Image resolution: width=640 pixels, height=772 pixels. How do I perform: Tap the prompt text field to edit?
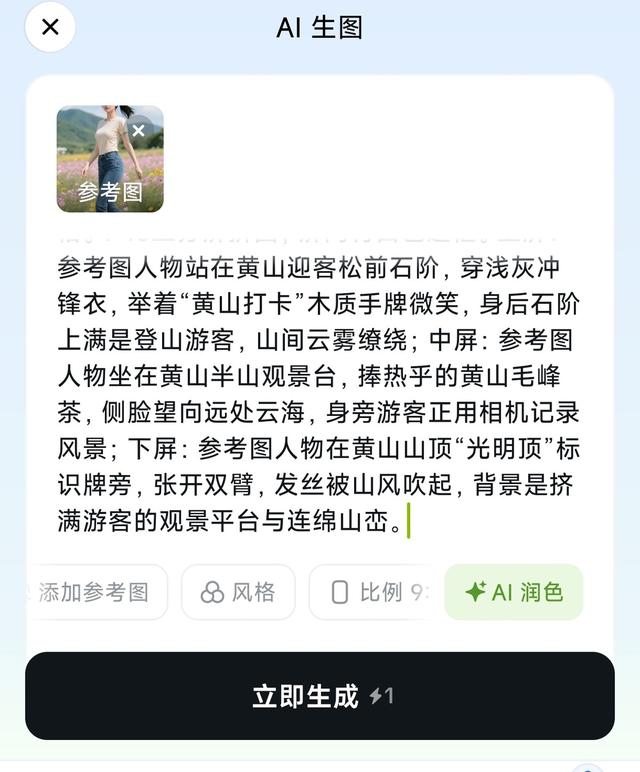[x=318, y=394]
